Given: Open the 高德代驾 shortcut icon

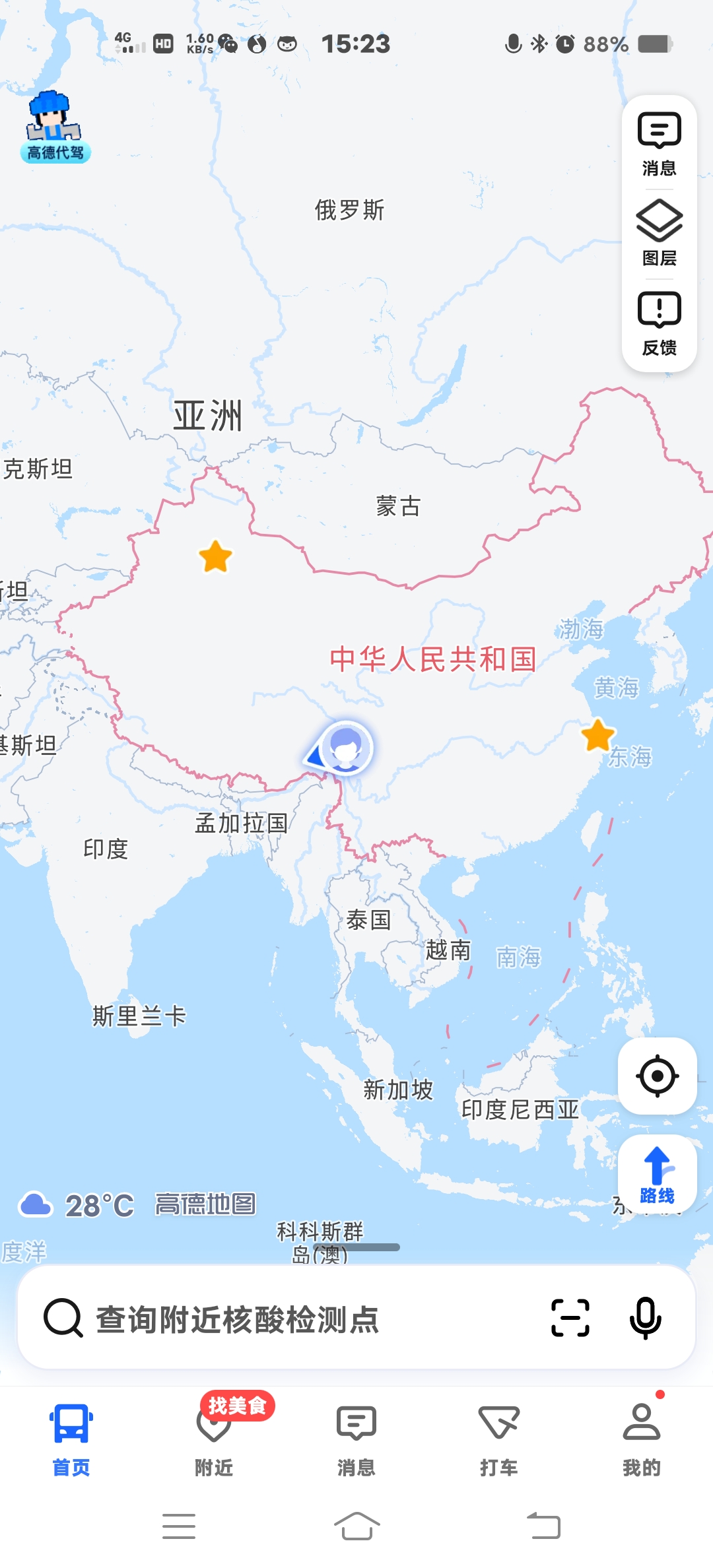Looking at the screenshot, I should coord(54,127).
